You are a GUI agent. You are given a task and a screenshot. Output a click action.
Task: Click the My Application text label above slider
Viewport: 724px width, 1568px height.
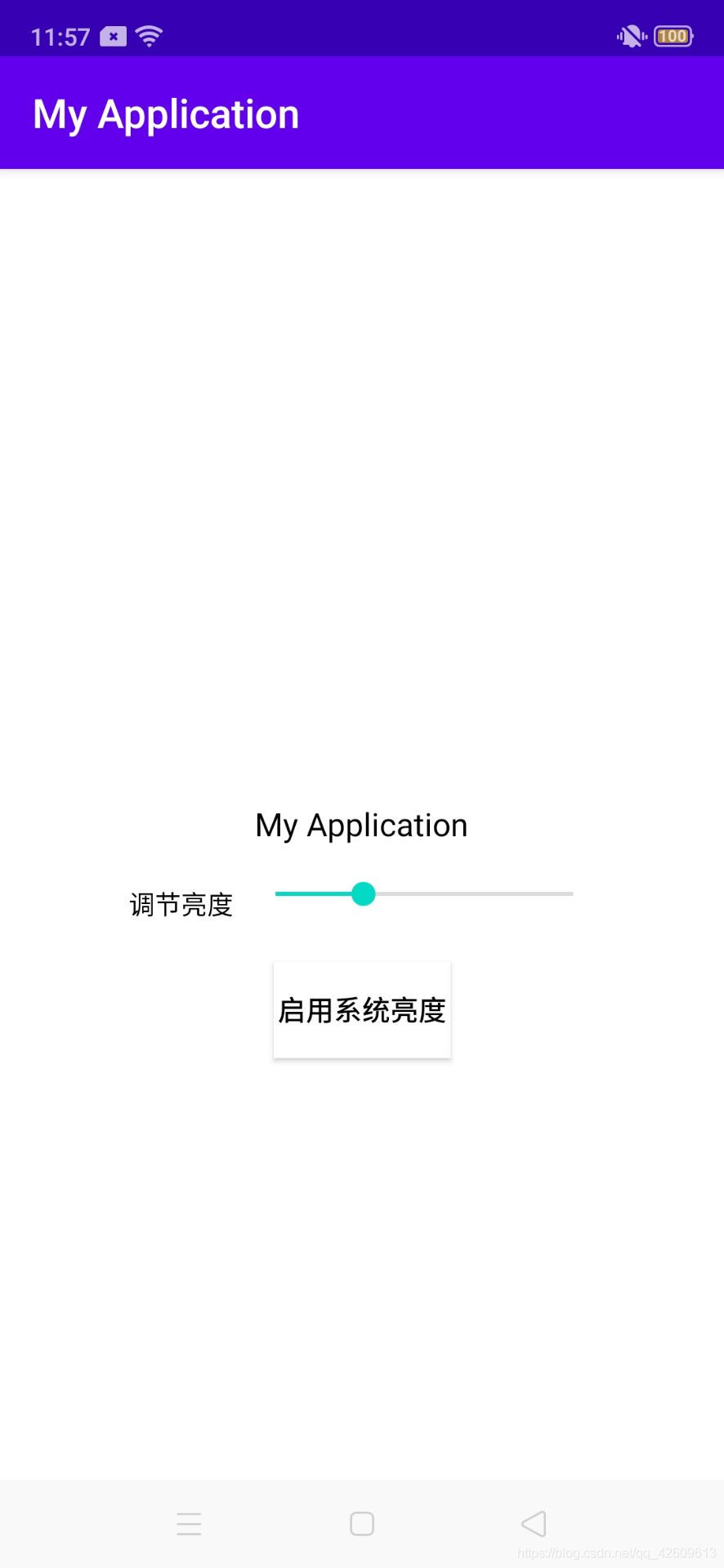point(361,825)
